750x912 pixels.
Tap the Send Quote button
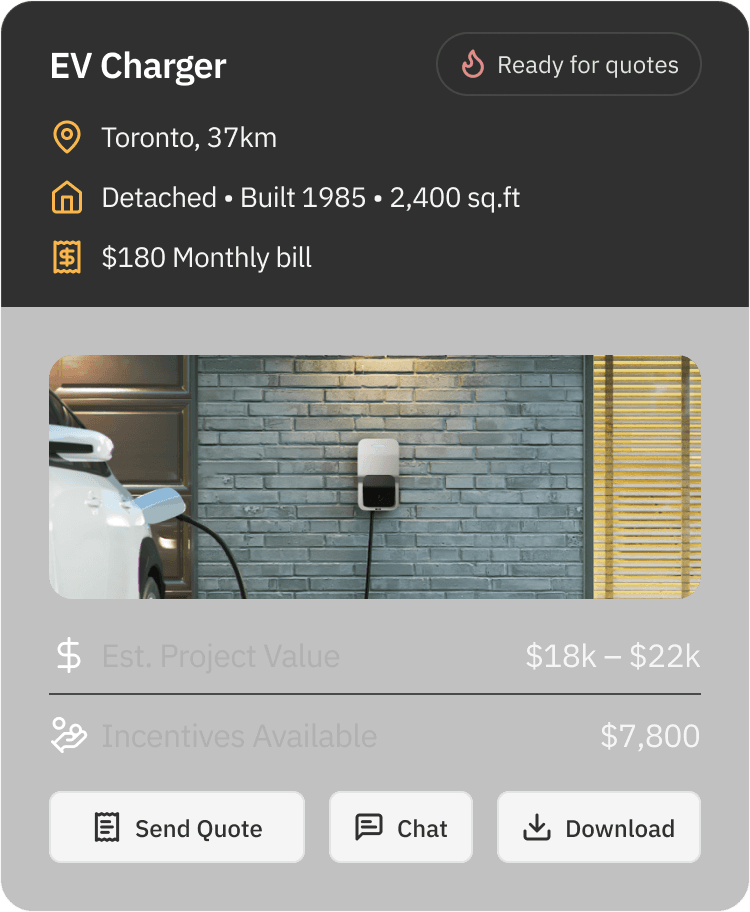(x=177, y=827)
